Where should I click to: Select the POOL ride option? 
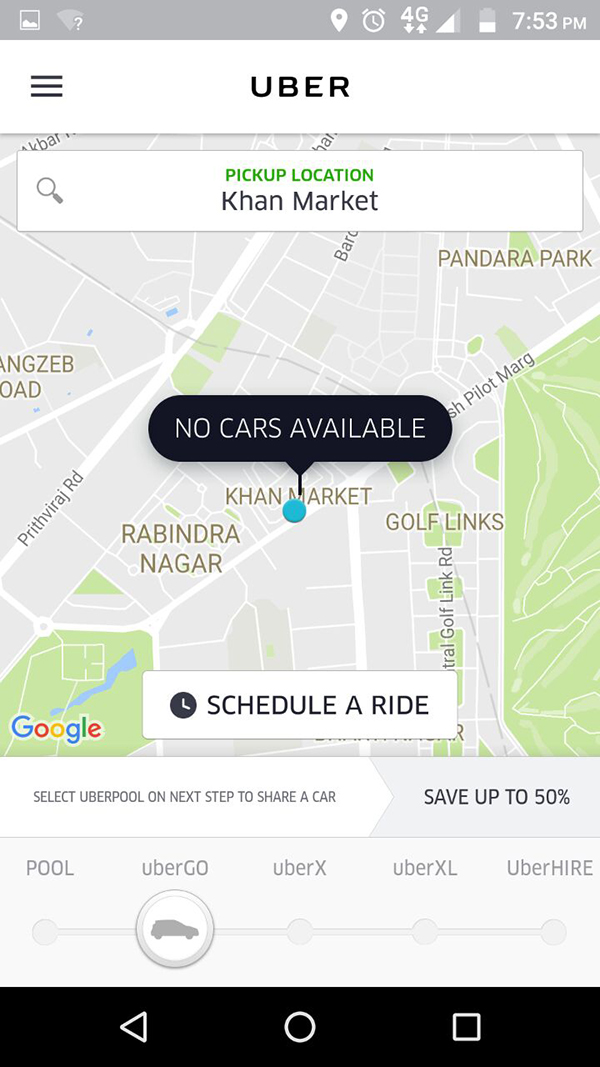(x=46, y=932)
